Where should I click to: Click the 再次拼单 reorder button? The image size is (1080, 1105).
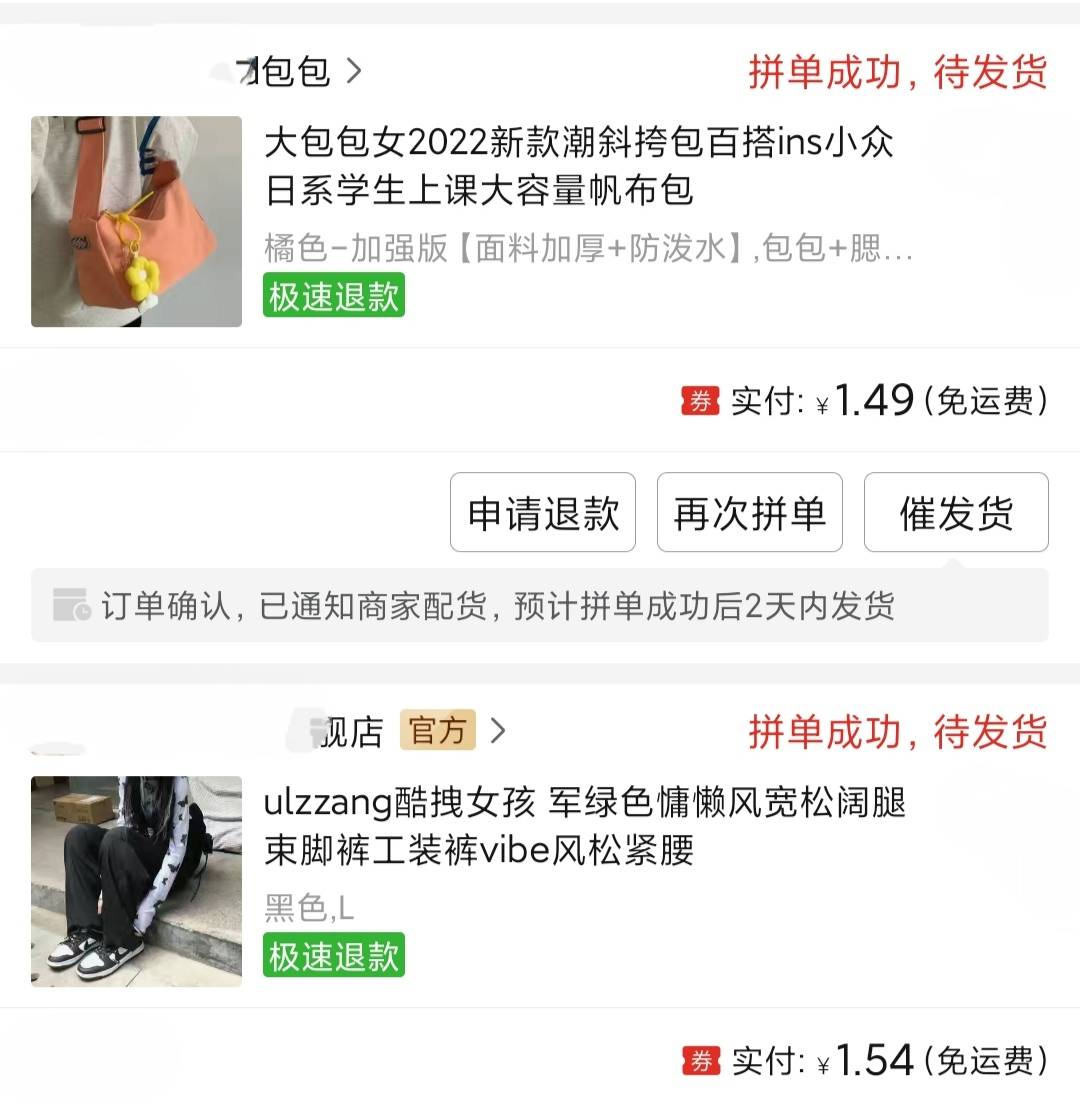(x=749, y=512)
